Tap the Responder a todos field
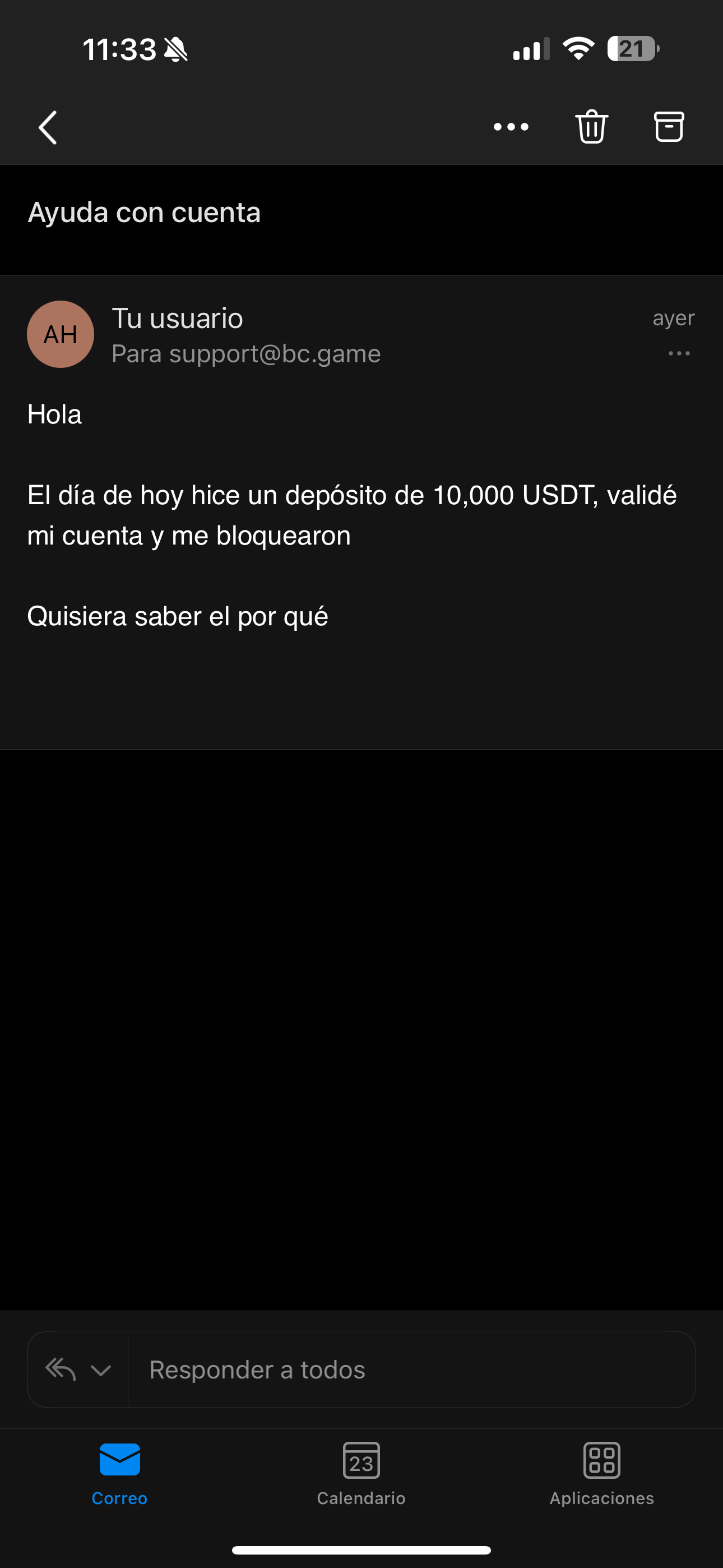The image size is (723, 1568). point(411,1370)
